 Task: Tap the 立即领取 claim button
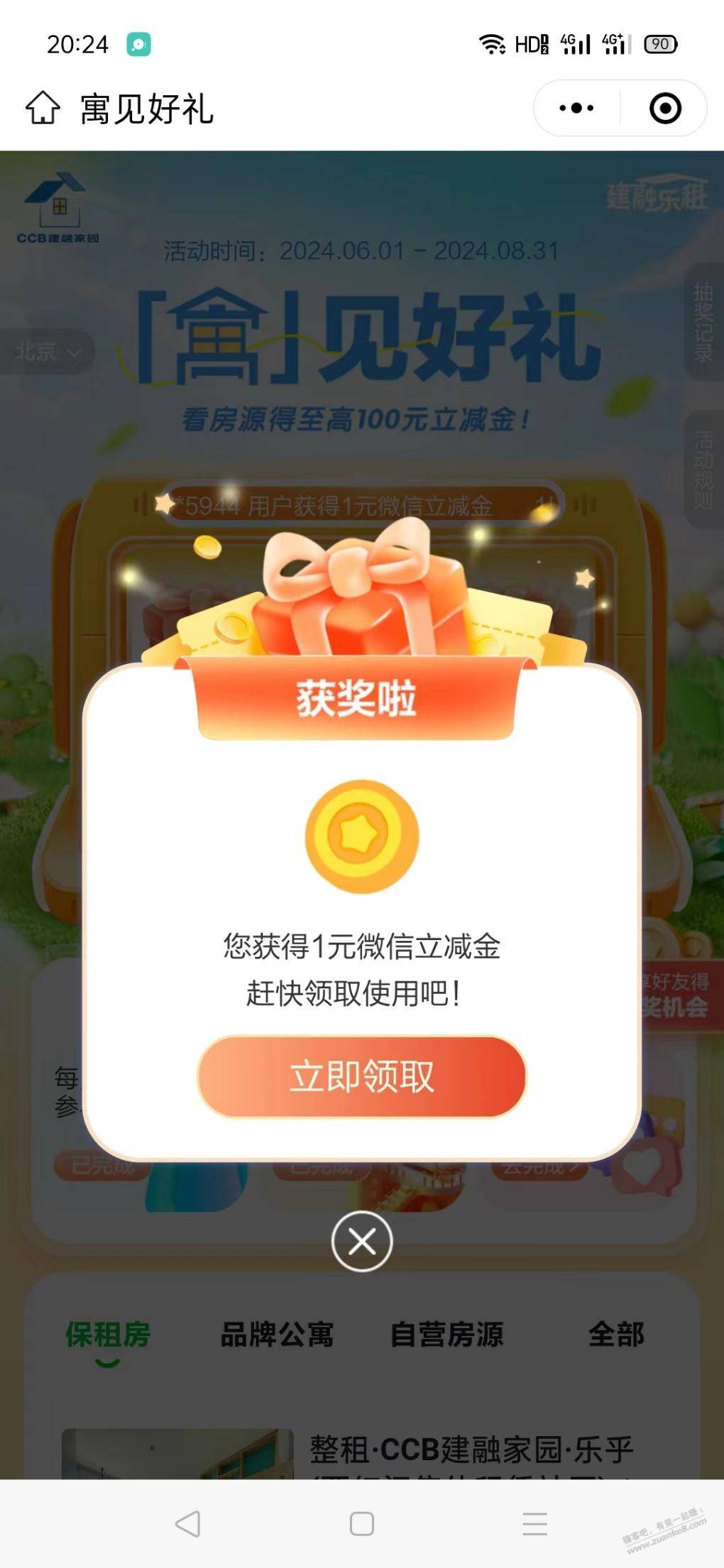tap(361, 1076)
